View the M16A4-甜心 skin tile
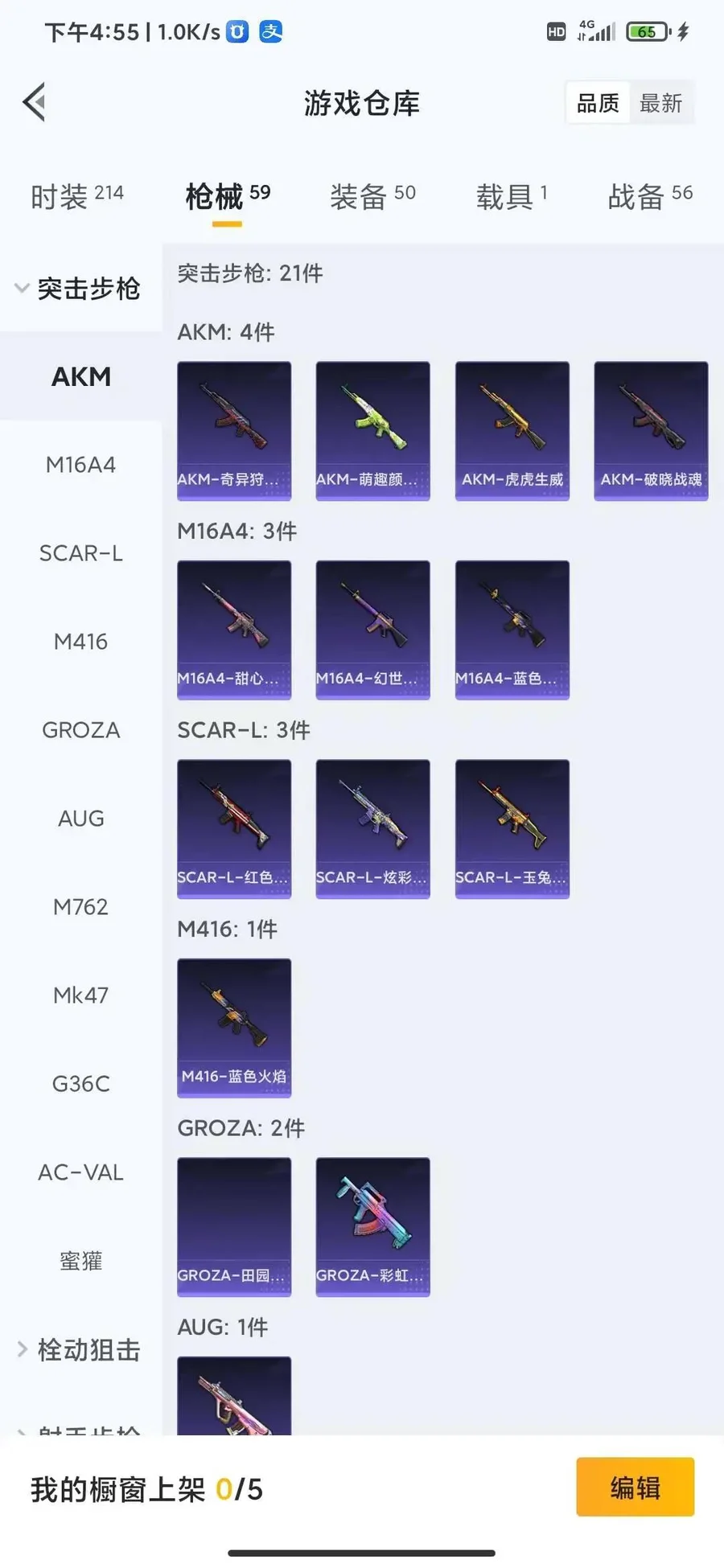The height and width of the screenshot is (1568, 724). 233,629
